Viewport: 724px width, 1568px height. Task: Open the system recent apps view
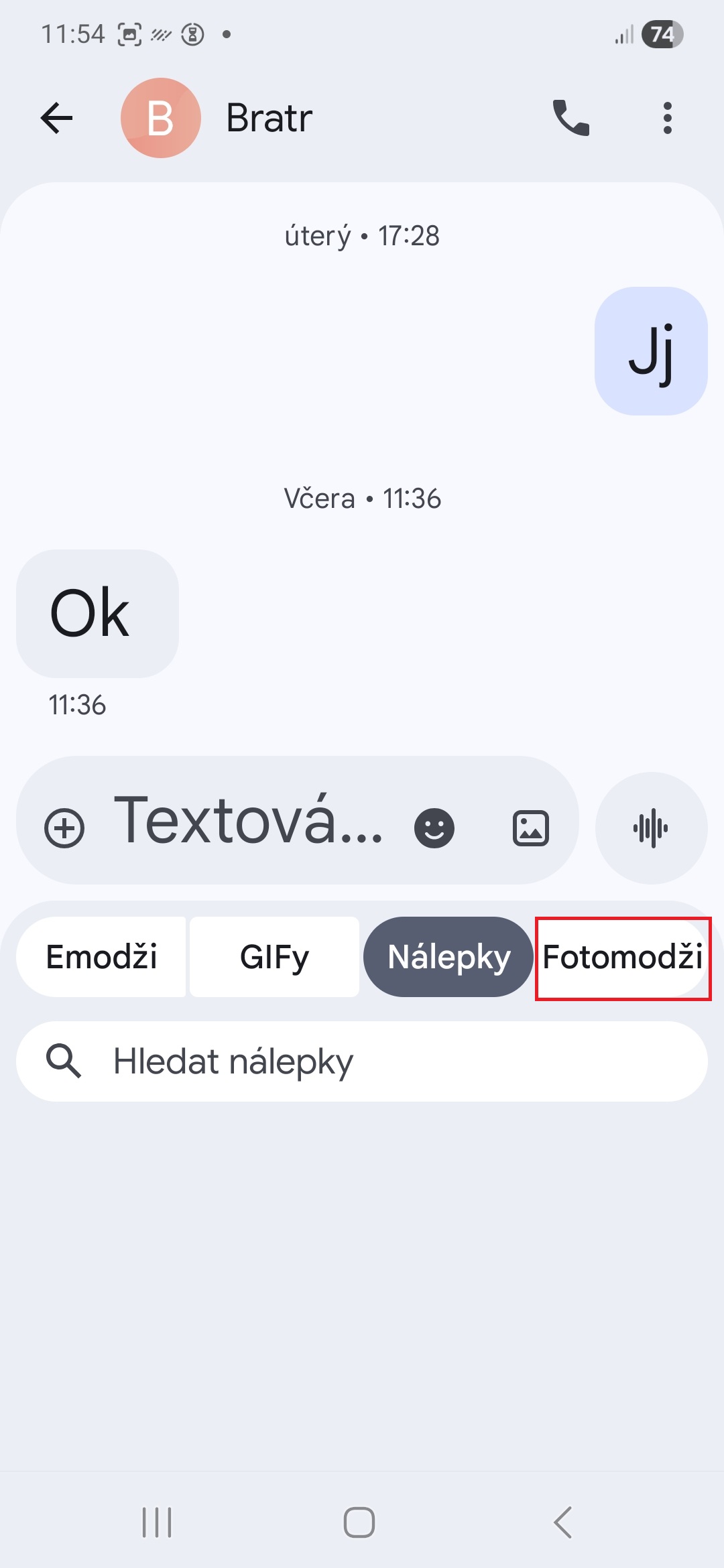click(x=157, y=1522)
